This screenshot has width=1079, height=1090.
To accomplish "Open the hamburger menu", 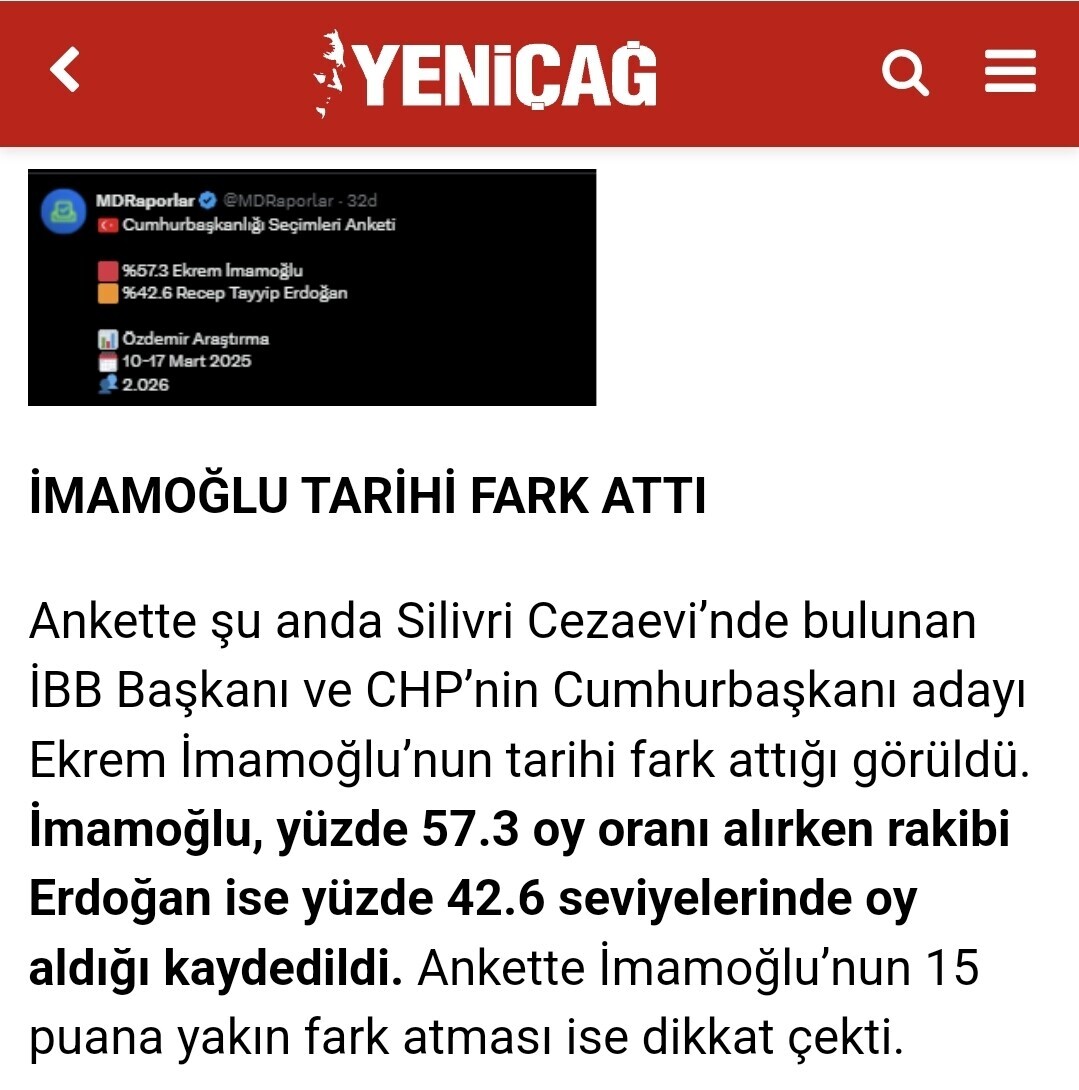I will pyautogui.click(x=1010, y=73).
